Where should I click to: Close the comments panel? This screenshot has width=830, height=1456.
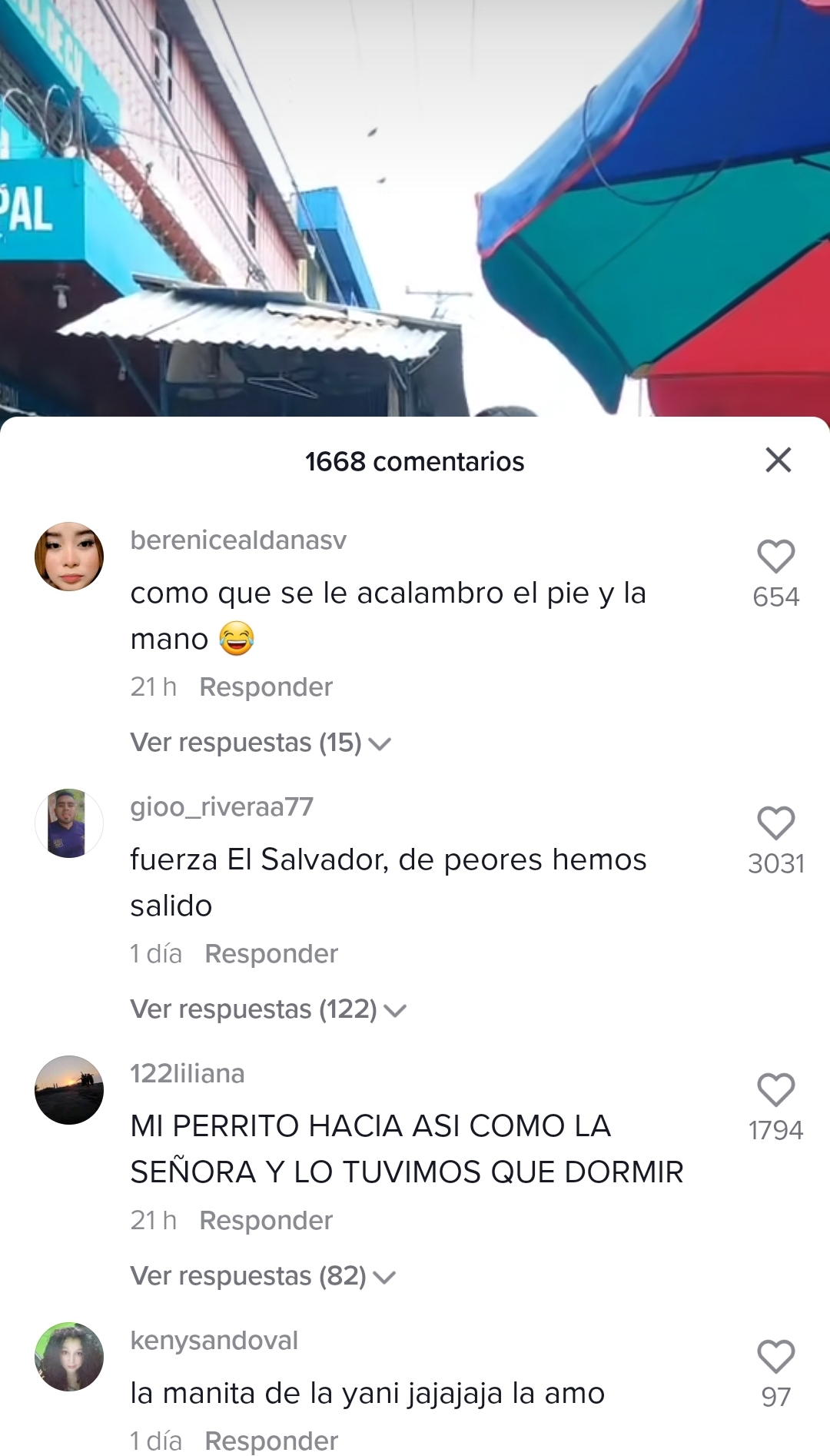click(778, 460)
